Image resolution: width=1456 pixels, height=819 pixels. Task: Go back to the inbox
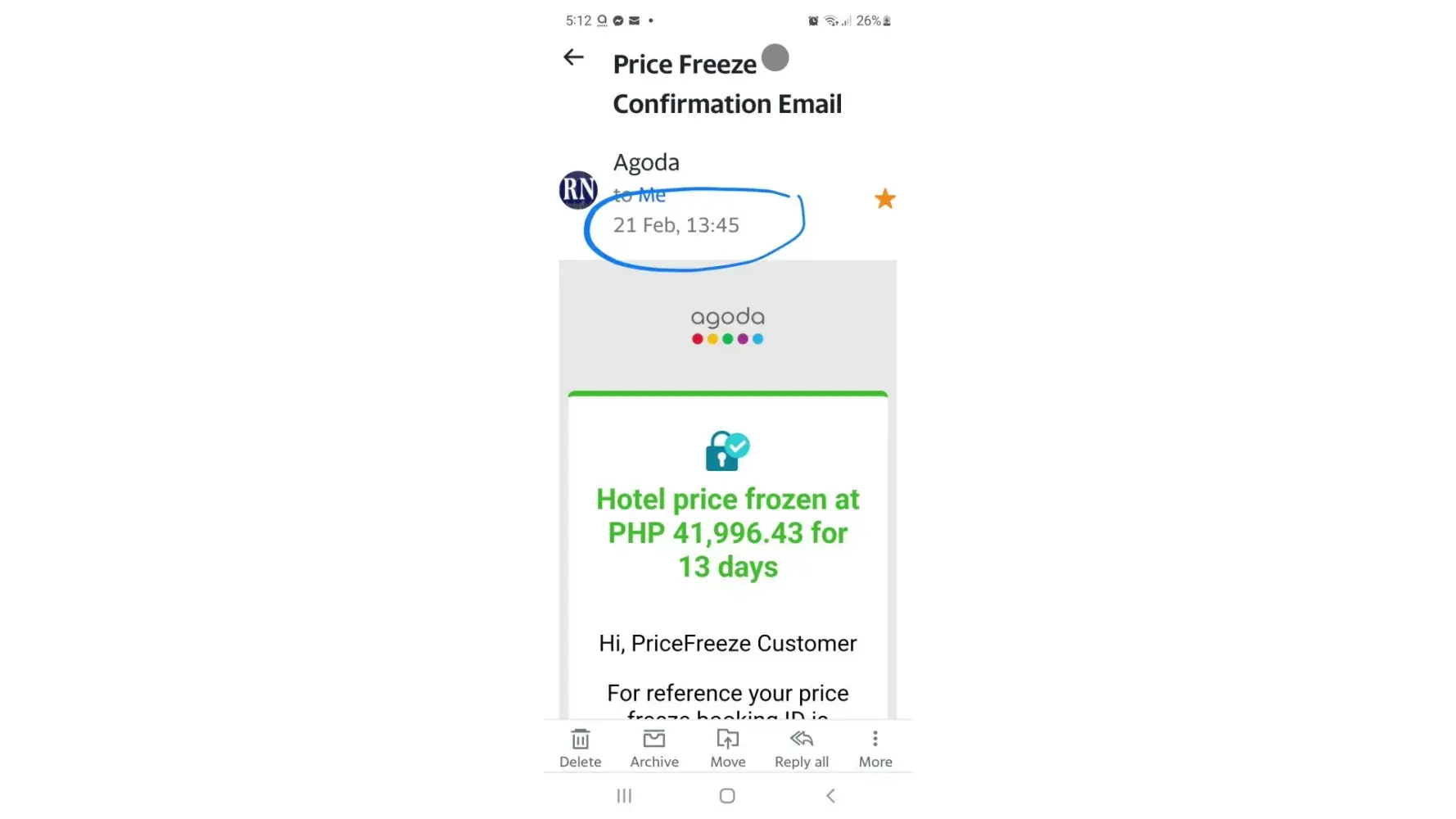[x=573, y=57]
